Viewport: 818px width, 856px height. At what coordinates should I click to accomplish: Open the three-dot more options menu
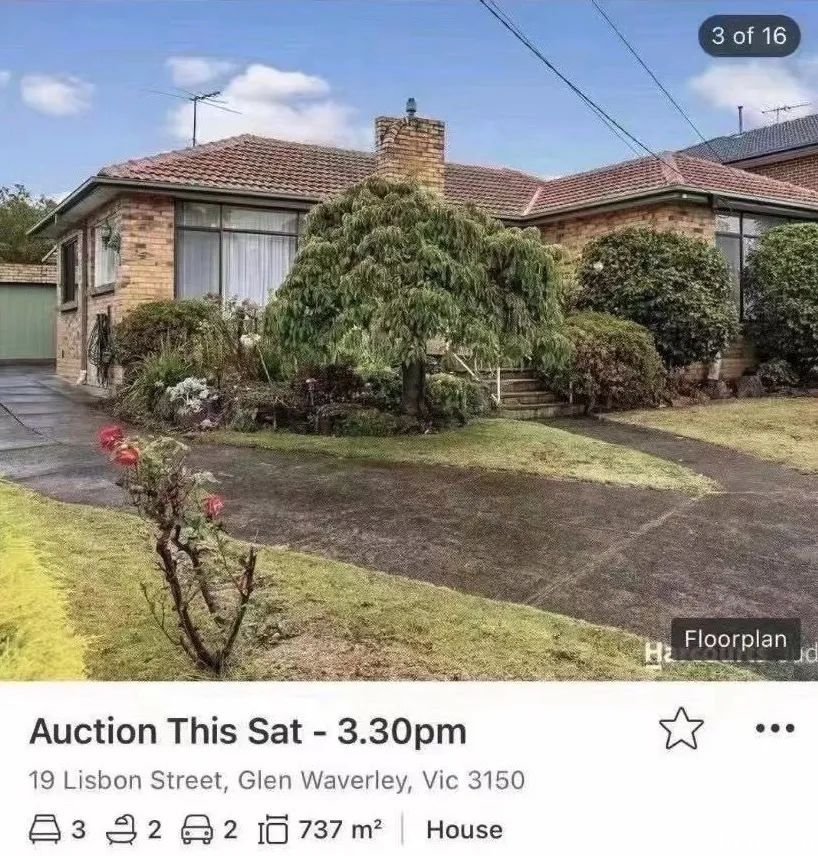(775, 728)
